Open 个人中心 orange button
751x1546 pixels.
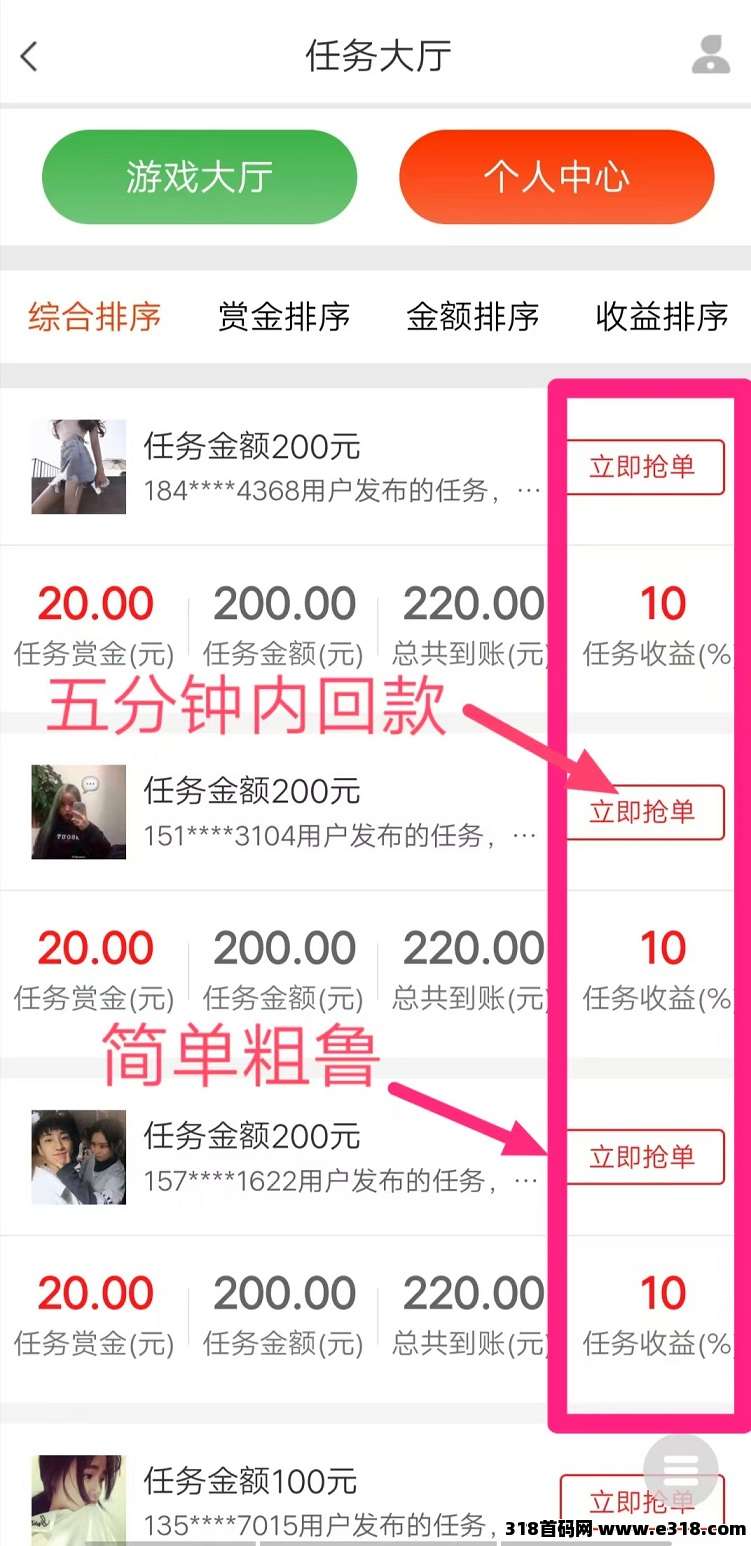(556, 177)
